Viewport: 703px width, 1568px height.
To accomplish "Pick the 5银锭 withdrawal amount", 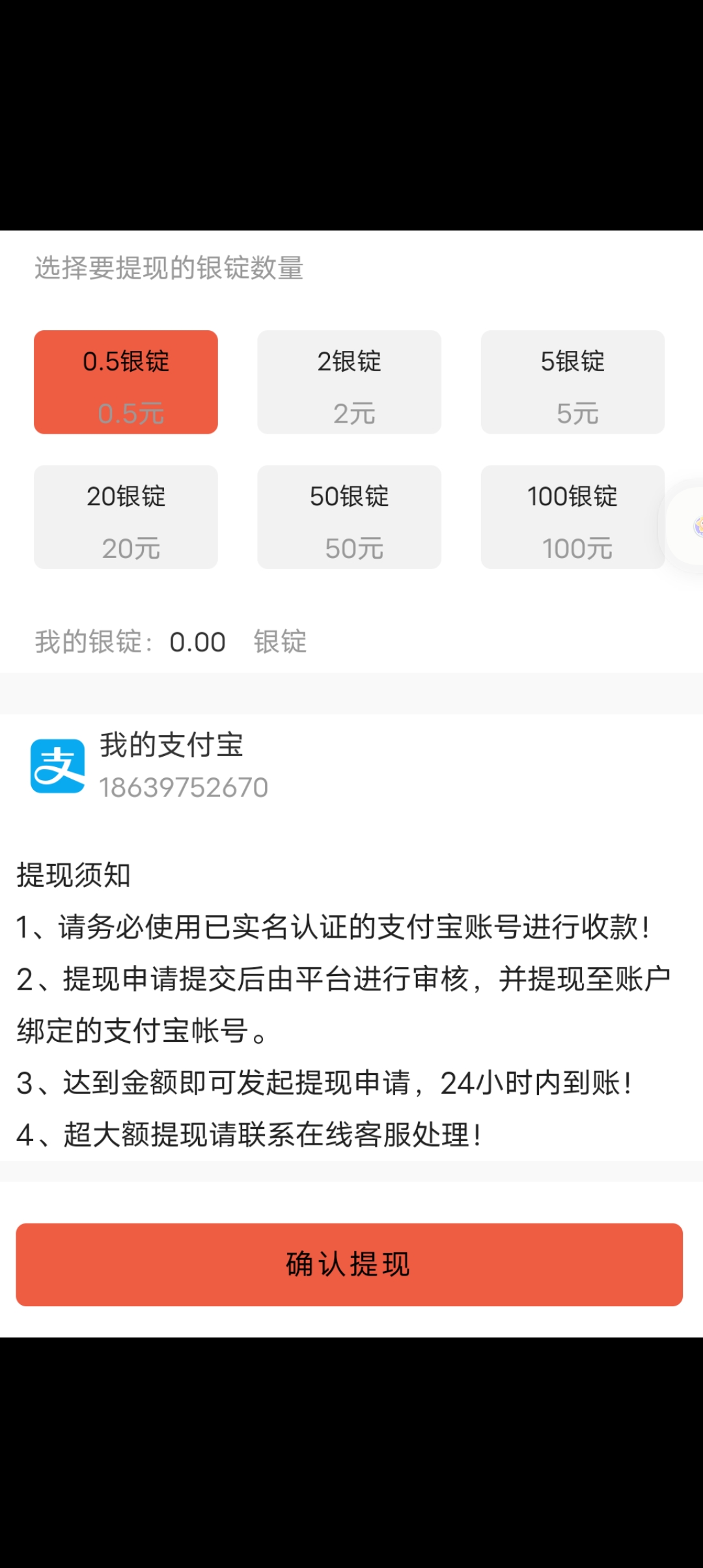I will coord(573,382).
